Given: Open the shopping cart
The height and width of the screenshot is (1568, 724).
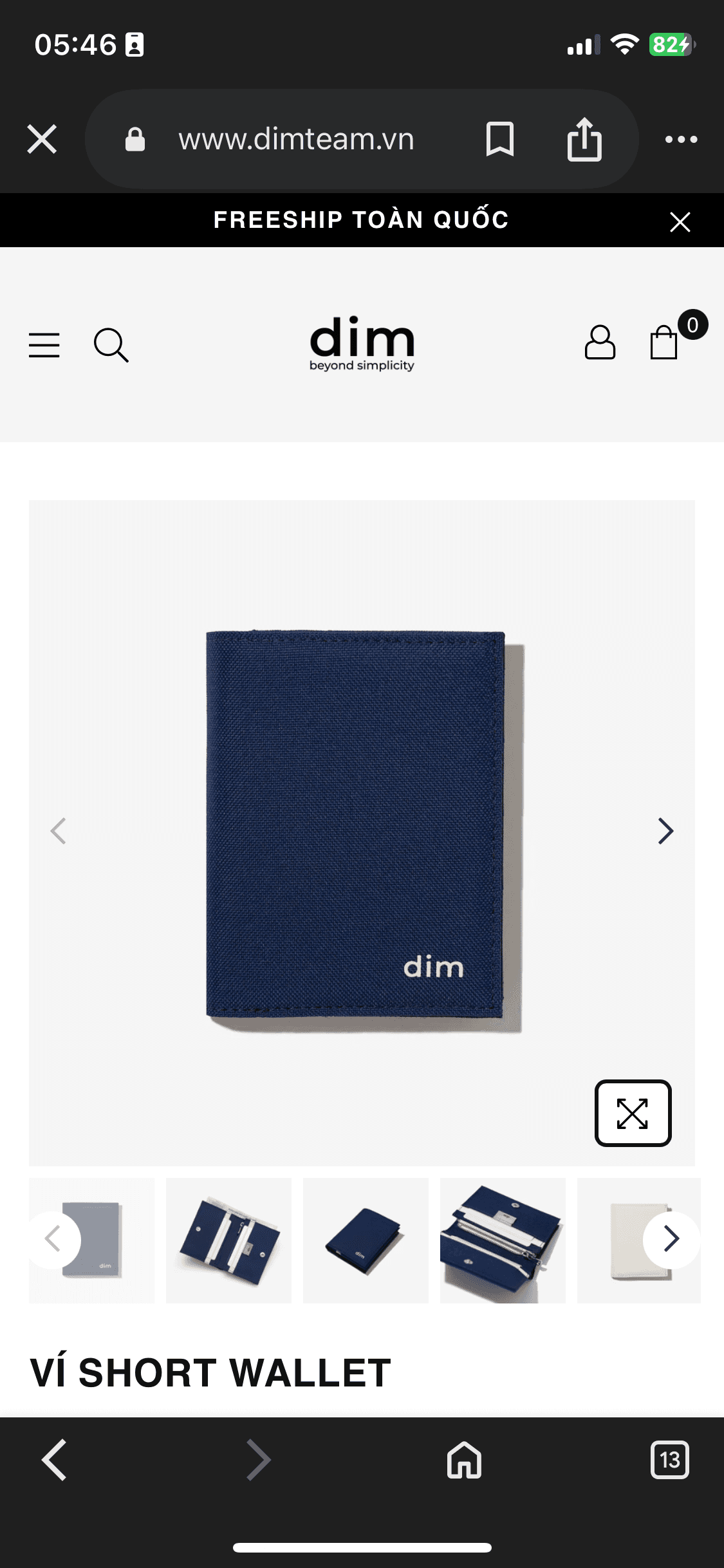Looking at the screenshot, I should (x=664, y=342).
